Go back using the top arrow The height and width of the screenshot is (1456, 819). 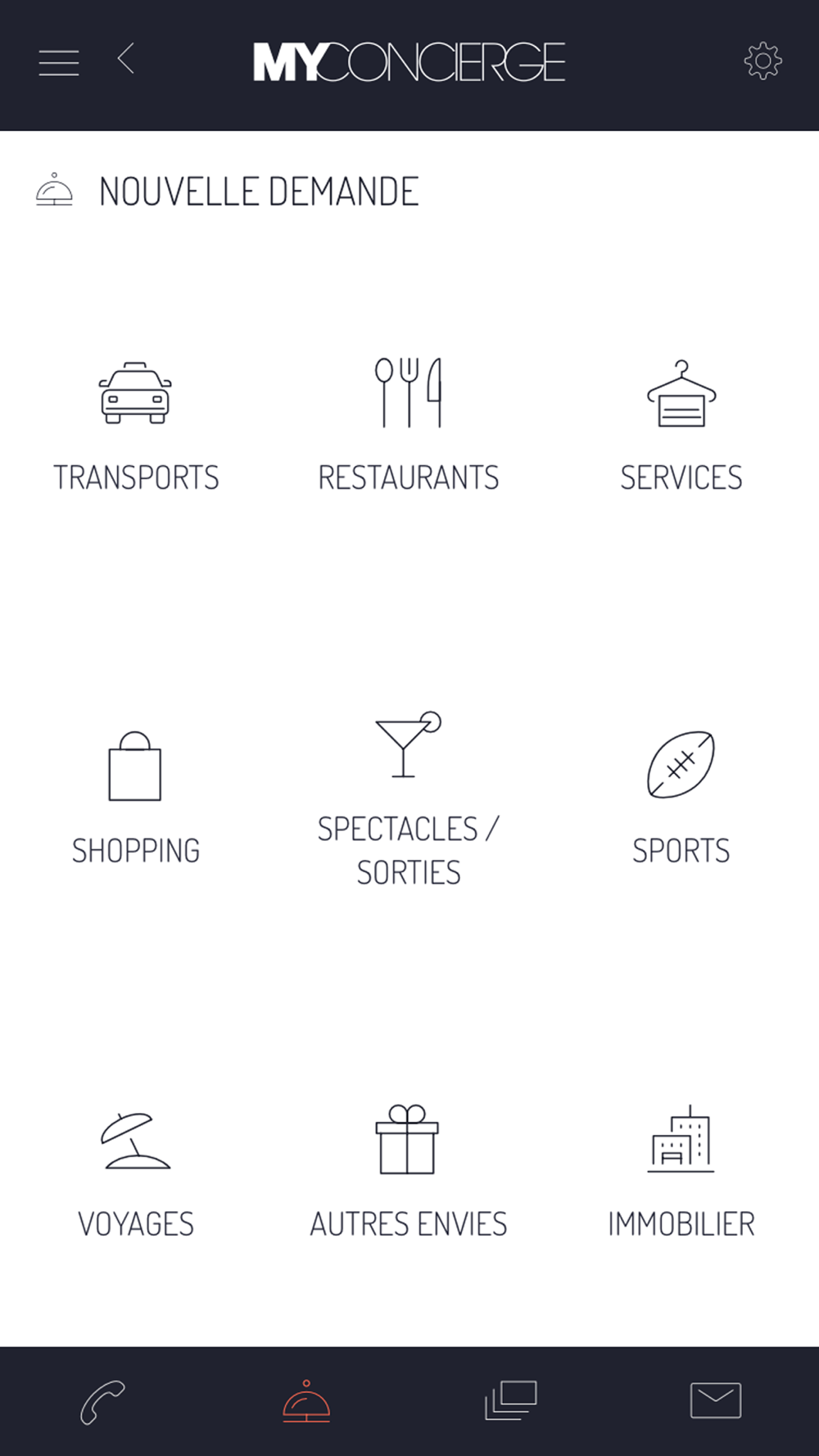[x=125, y=59]
